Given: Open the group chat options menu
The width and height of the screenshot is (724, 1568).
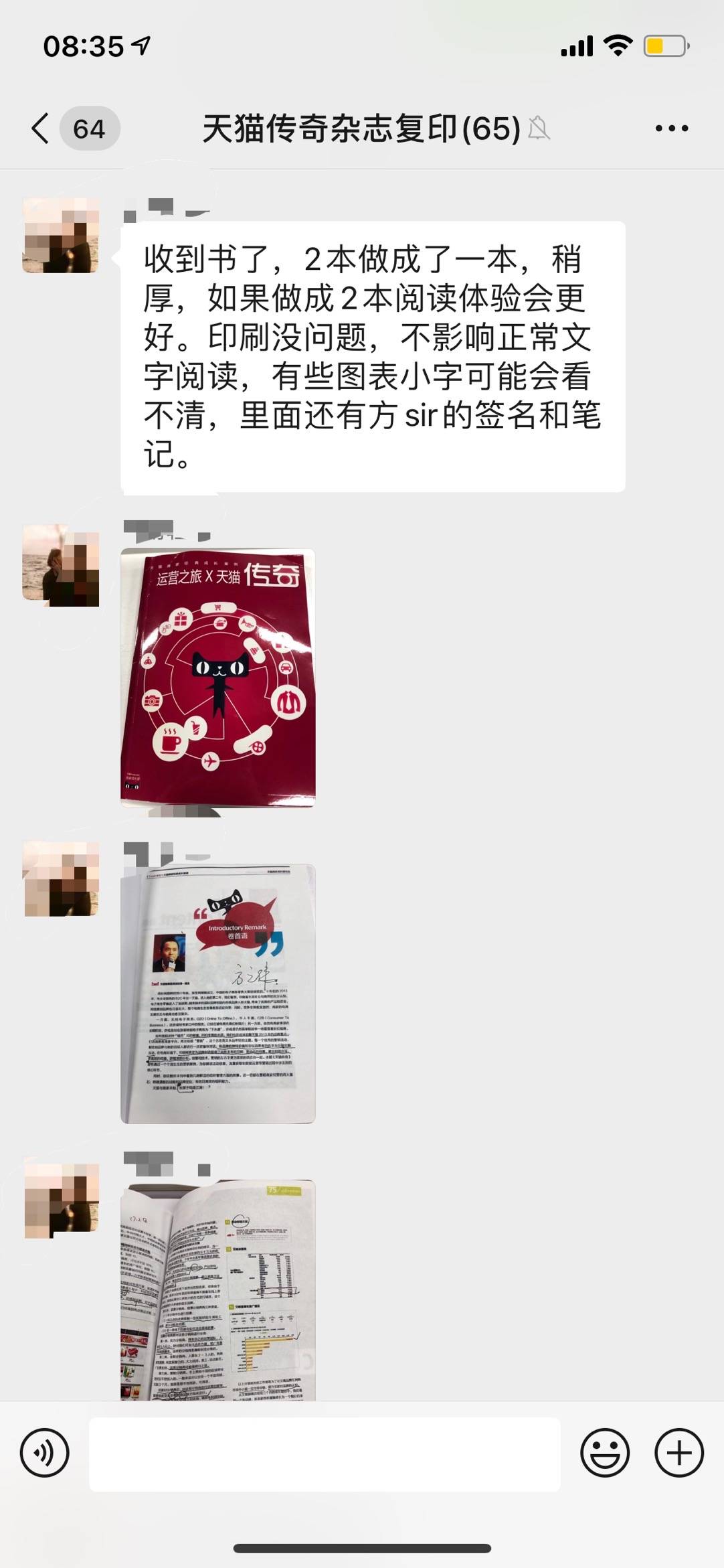Looking at the screenshot, I should [x=671, y=128].
